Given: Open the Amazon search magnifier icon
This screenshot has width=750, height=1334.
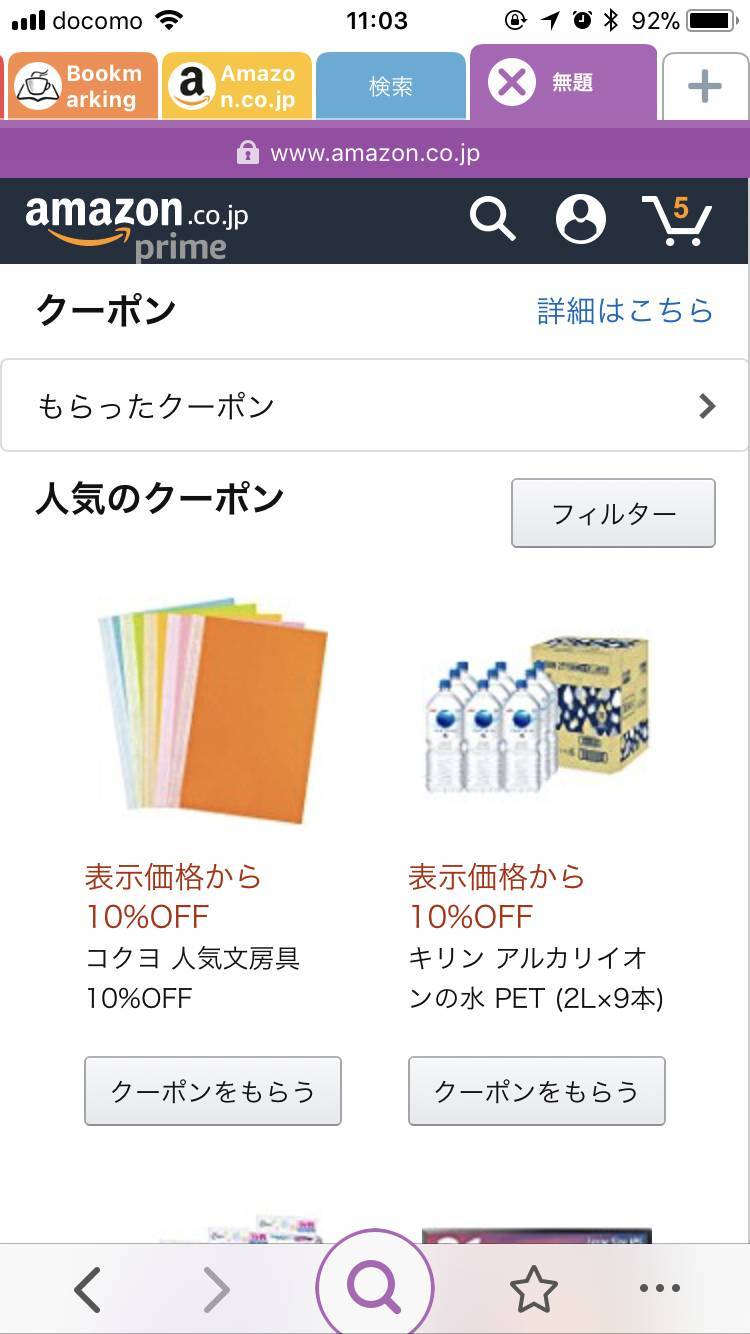Looking at the screenshot, I should (x=492, y=218).
